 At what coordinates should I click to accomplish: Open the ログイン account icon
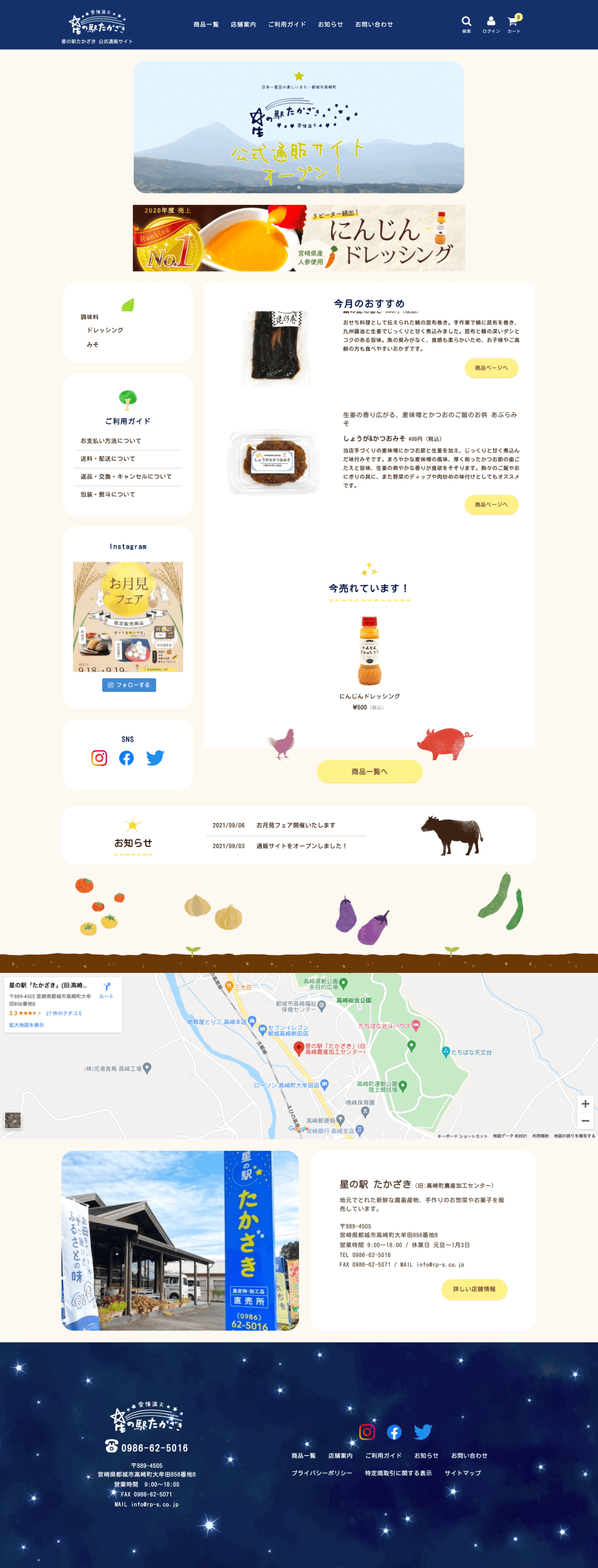click(491, 23)
